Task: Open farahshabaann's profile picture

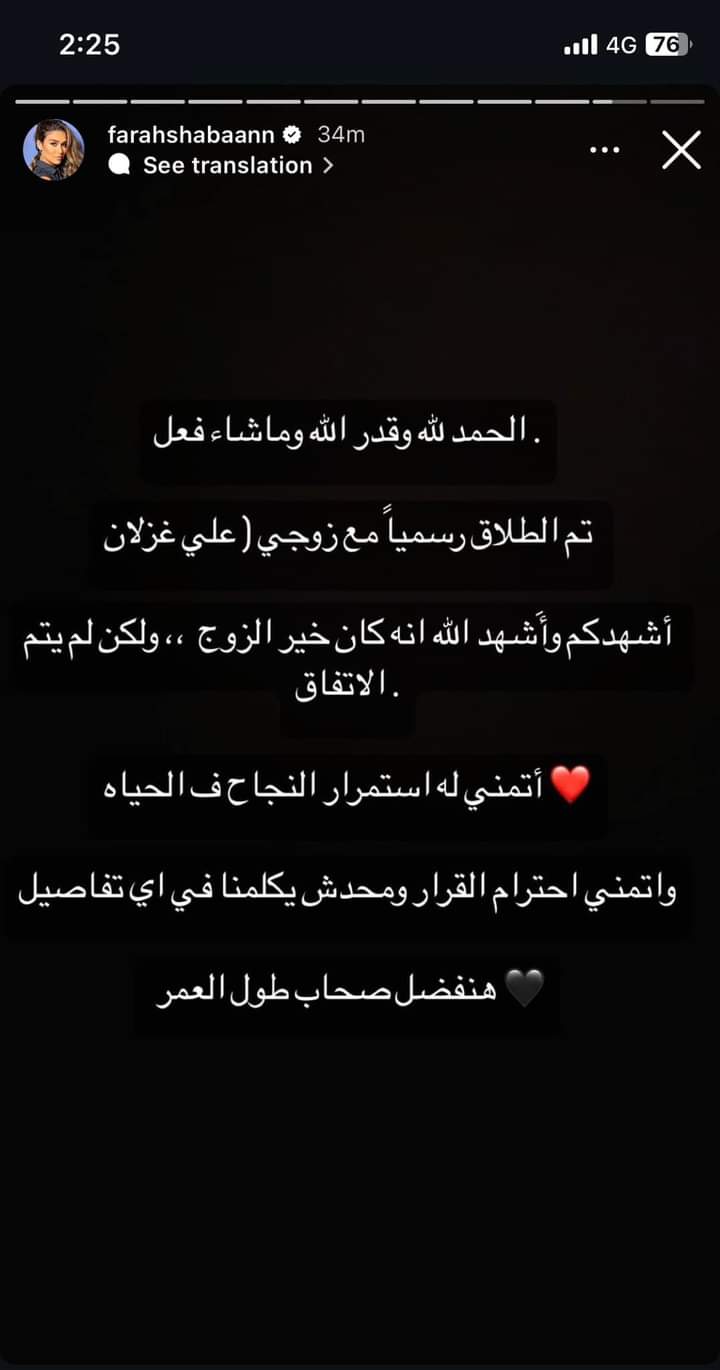Action: point(53,150)
